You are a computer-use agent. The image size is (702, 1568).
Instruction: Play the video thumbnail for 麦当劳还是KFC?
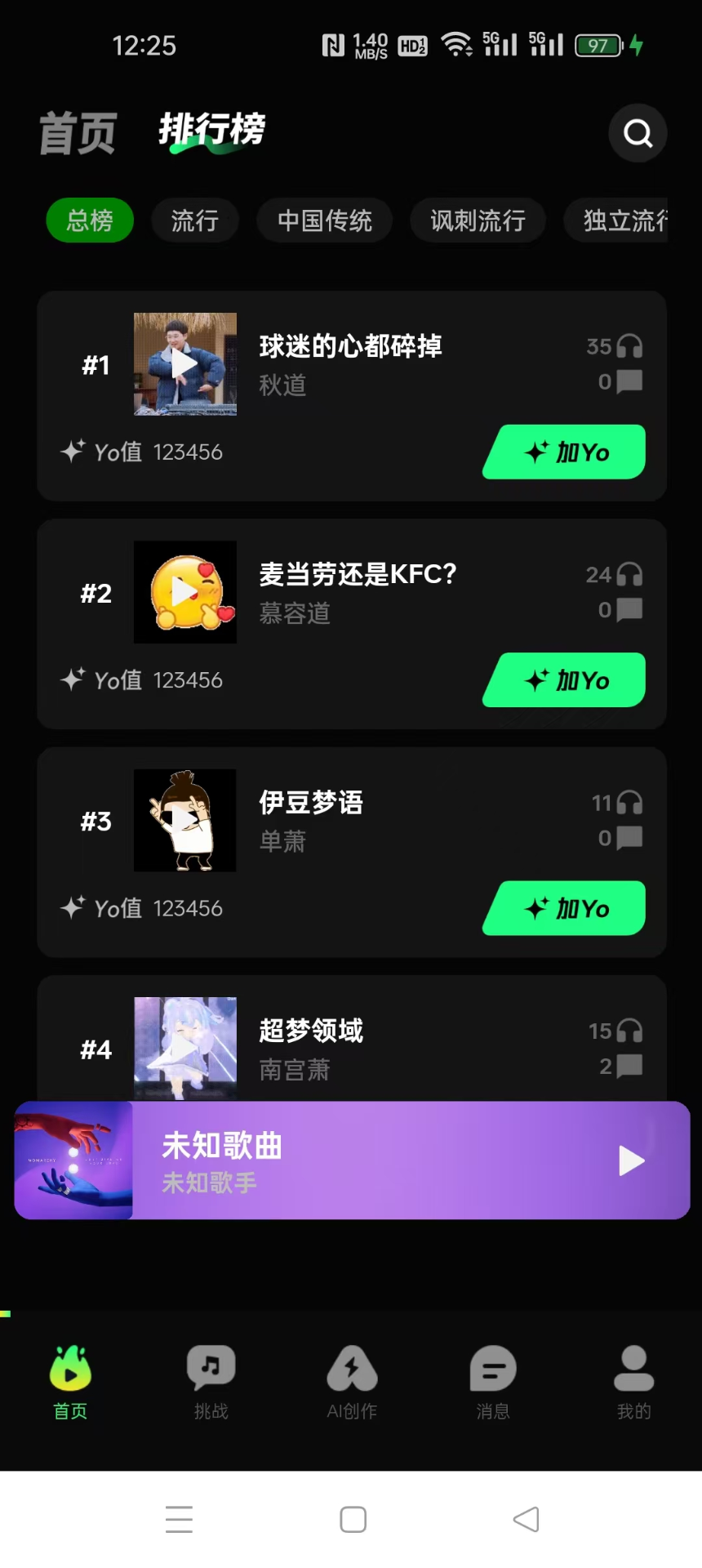click(184, 592)
